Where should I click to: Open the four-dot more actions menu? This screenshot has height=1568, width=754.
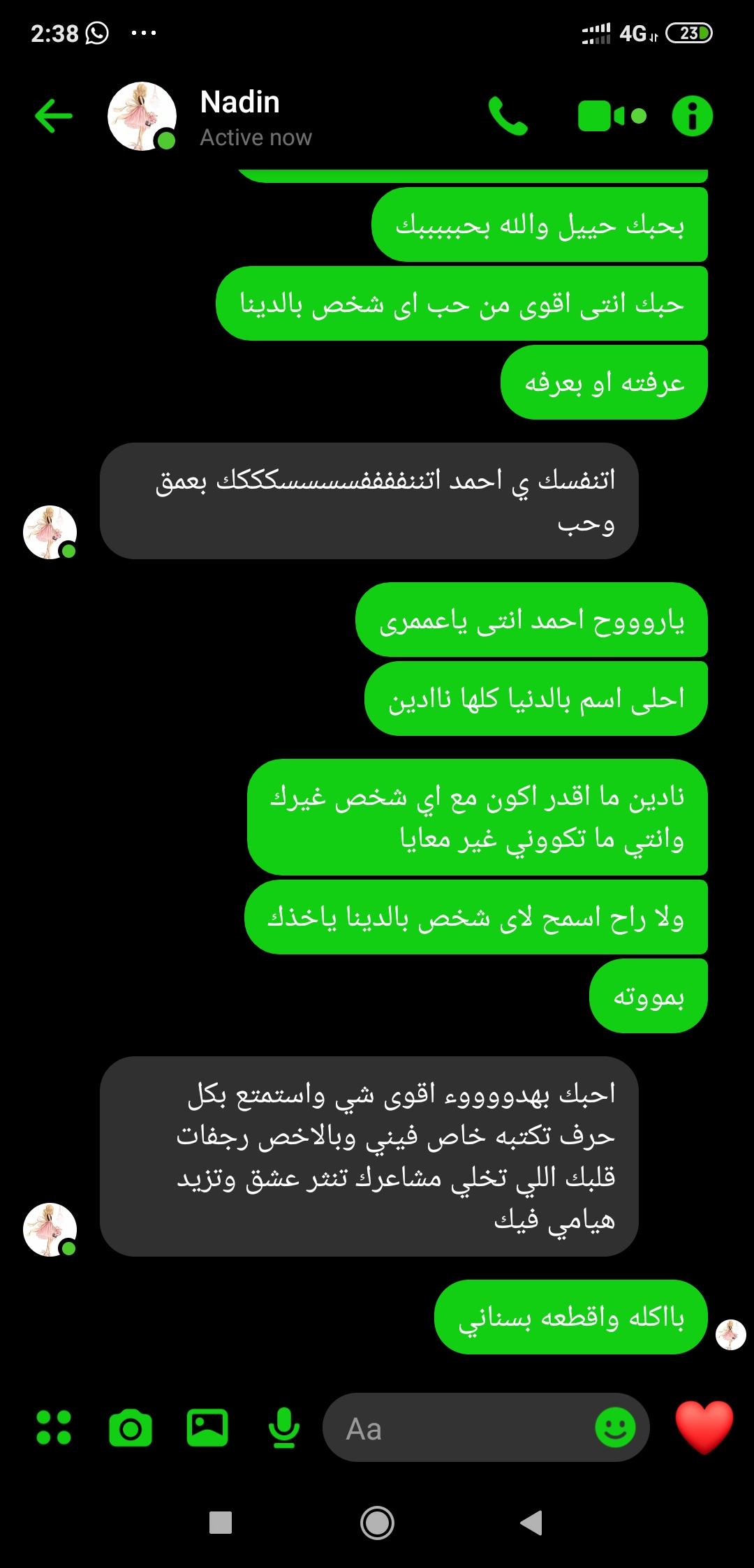[54, 1427]
